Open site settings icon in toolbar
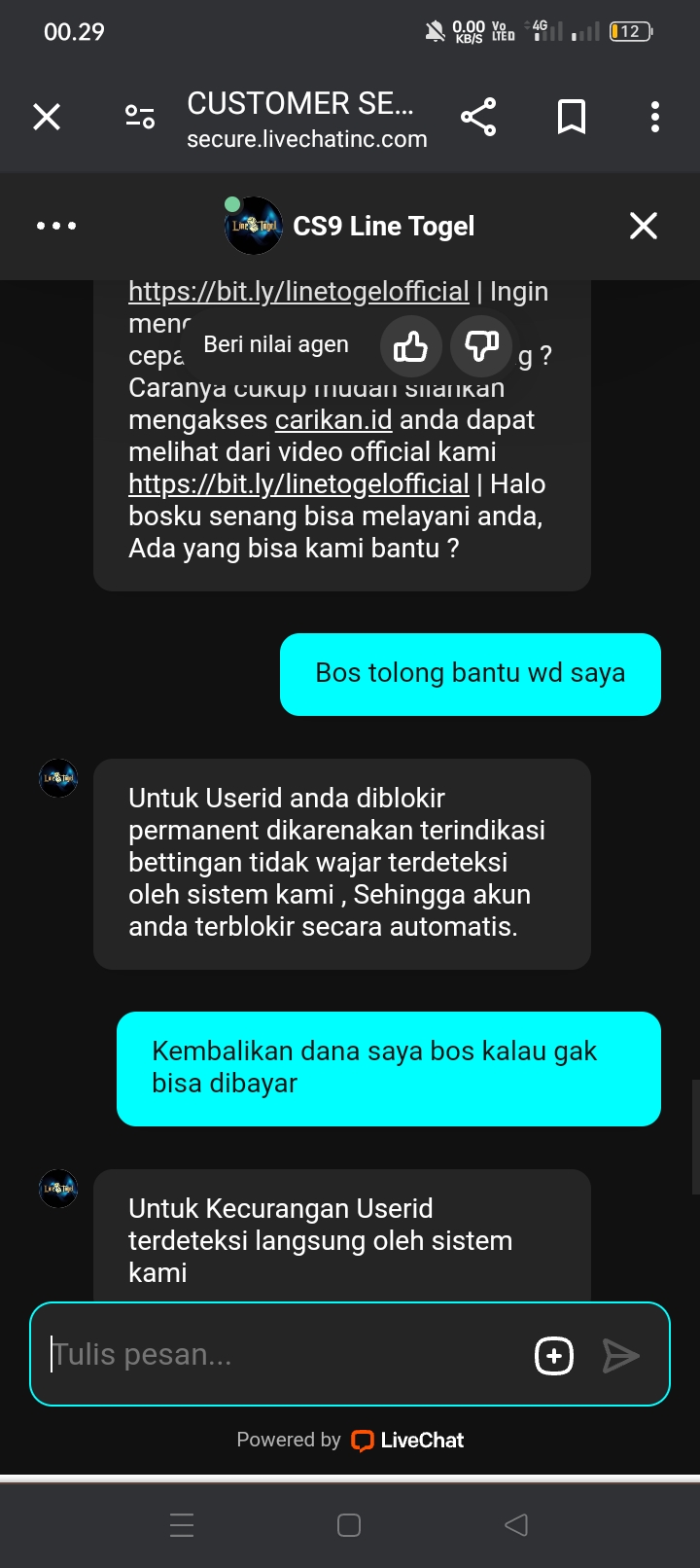The image size is (700, 1568). point(140,117)
